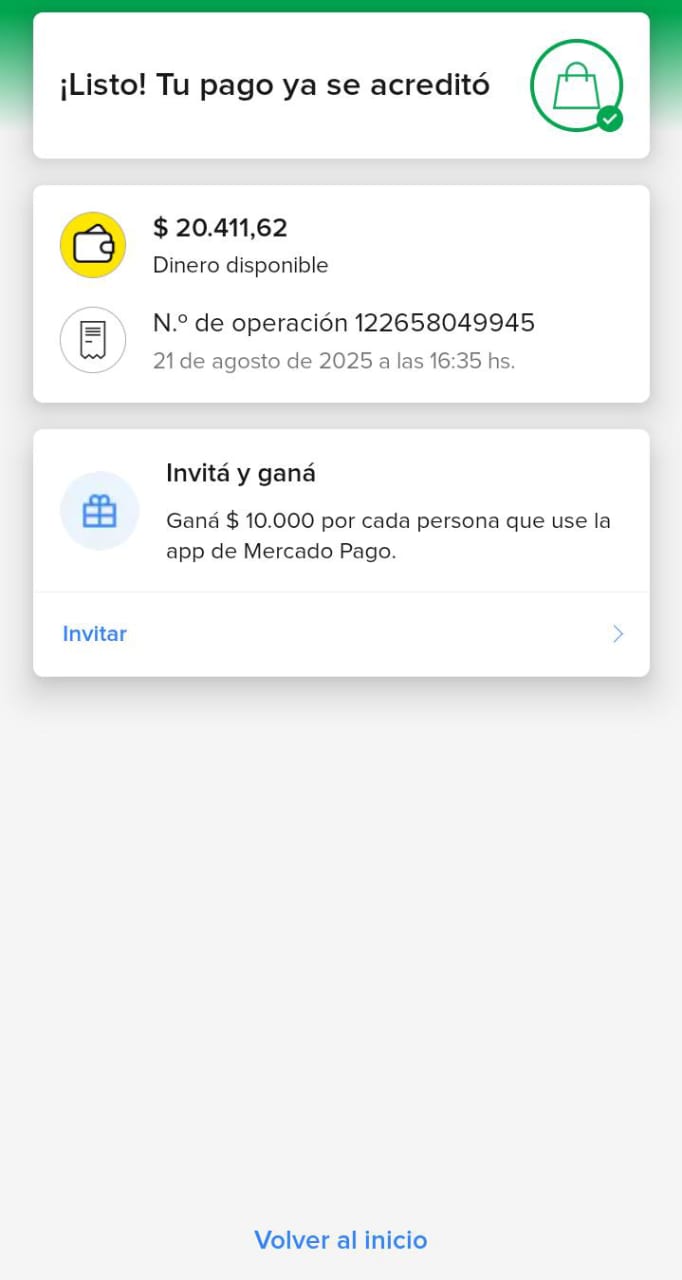Open the Invitar chevron arrow
Screen dimensions: 682x1280
pyautogui.click(x=618, y=634)
